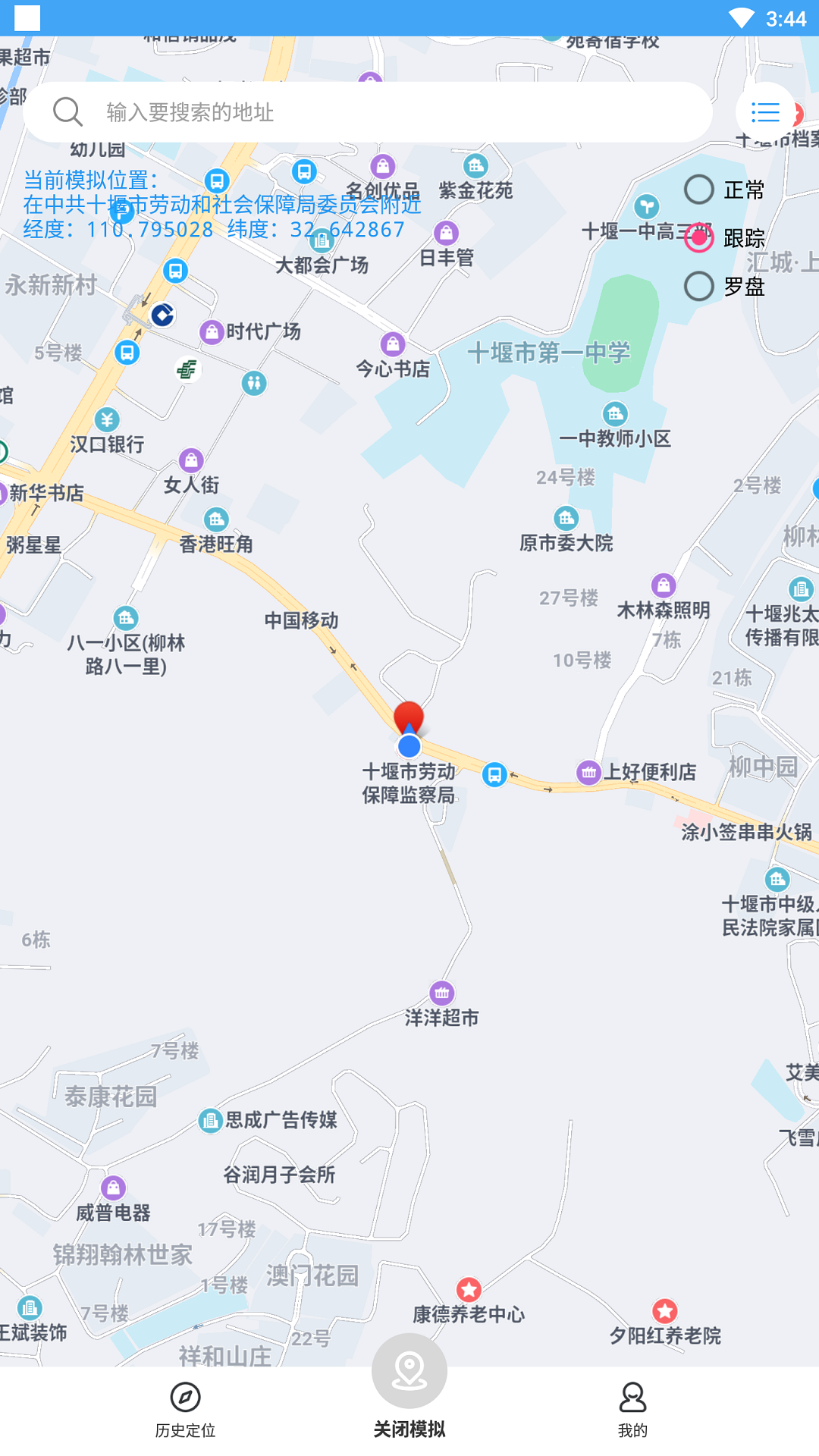
Task: Open the 历史定位 tab
Action: 185,1409
